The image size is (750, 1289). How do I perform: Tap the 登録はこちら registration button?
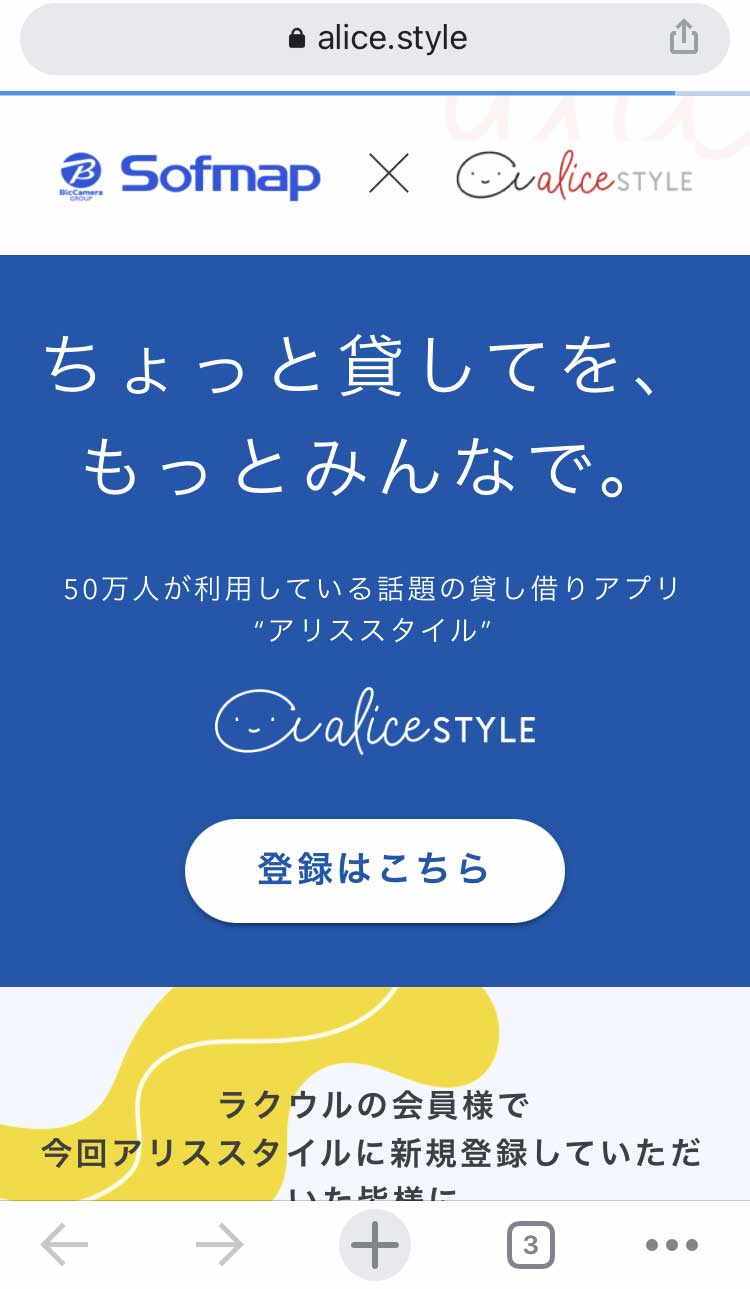coord(374,870)
